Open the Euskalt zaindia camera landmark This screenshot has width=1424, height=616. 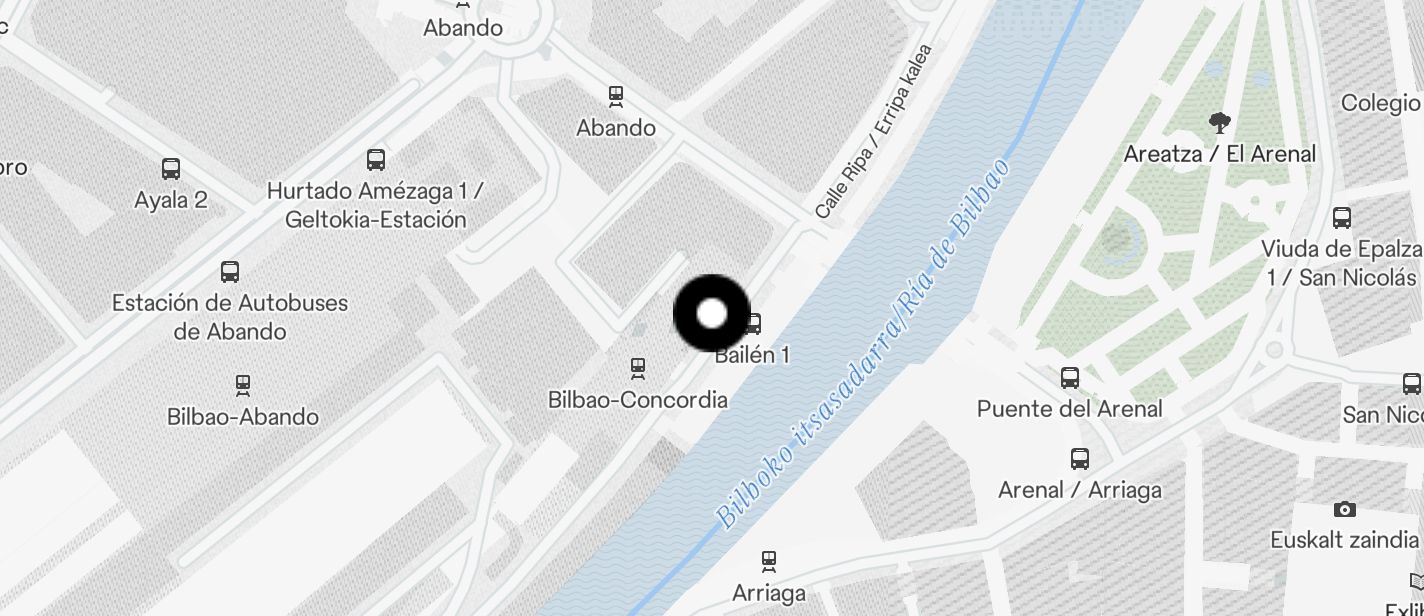(1345, 510)
